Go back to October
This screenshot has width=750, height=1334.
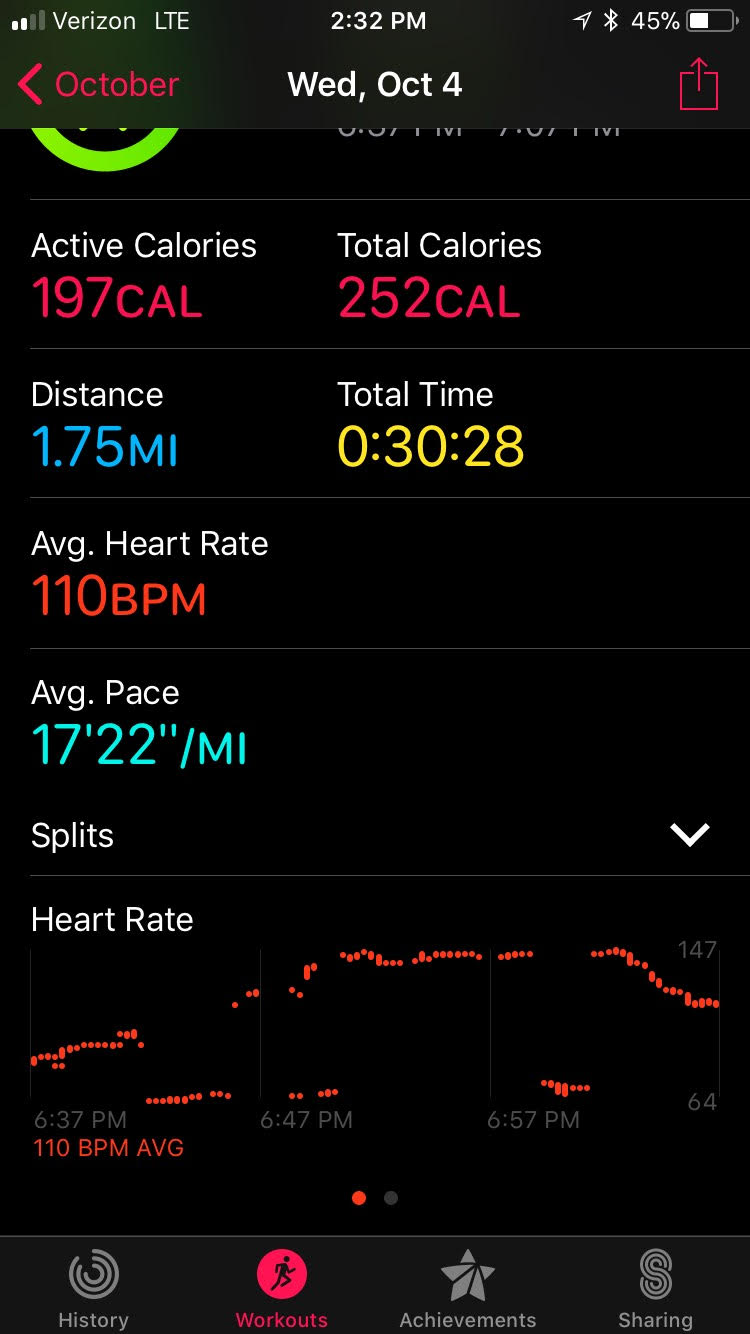click(98, 85)
